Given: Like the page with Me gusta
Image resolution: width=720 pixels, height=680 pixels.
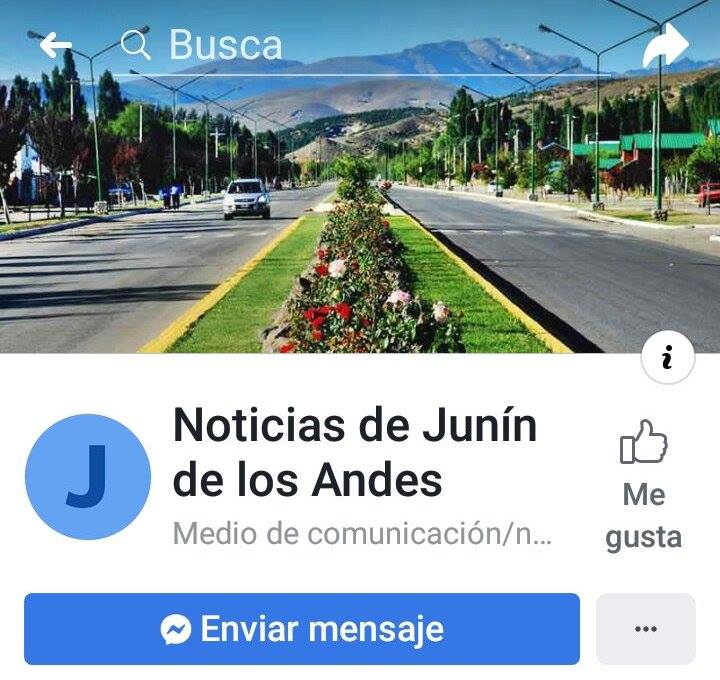Looking at the screenshot, I should 643,485.
